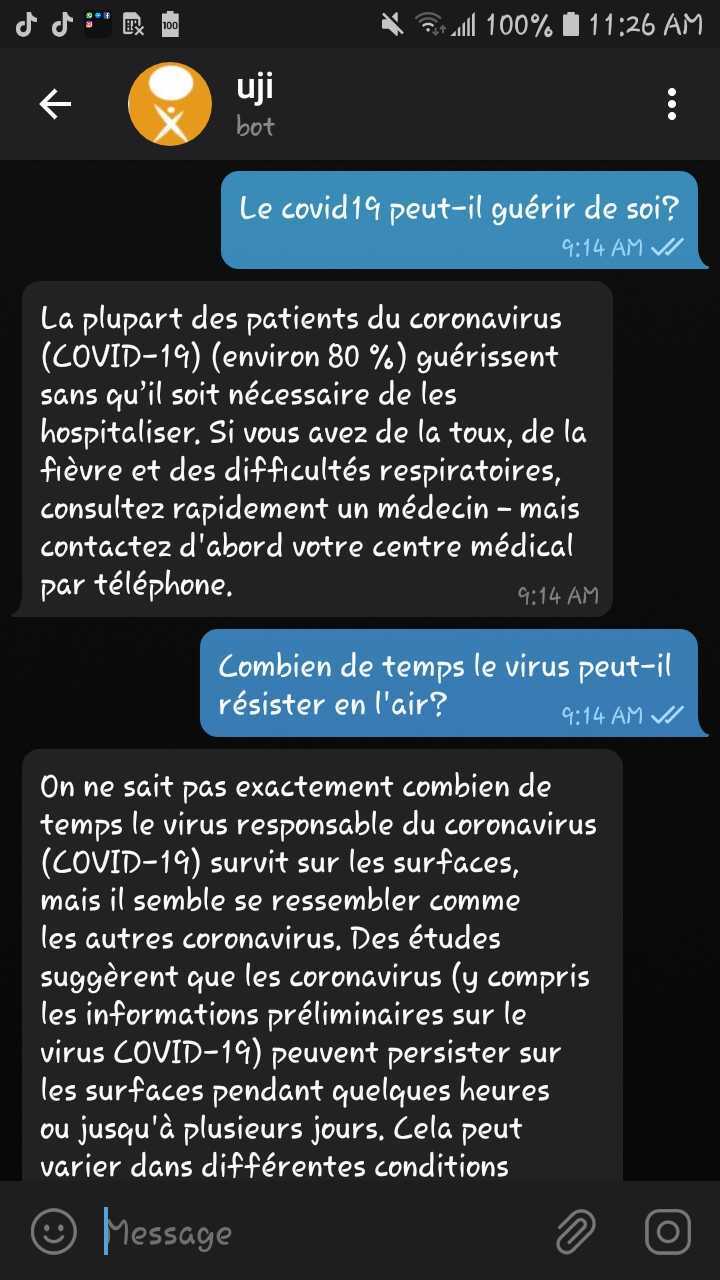Open the camera from message bar
This screenshot has width=720, height=1280.
pos(667,1232)
